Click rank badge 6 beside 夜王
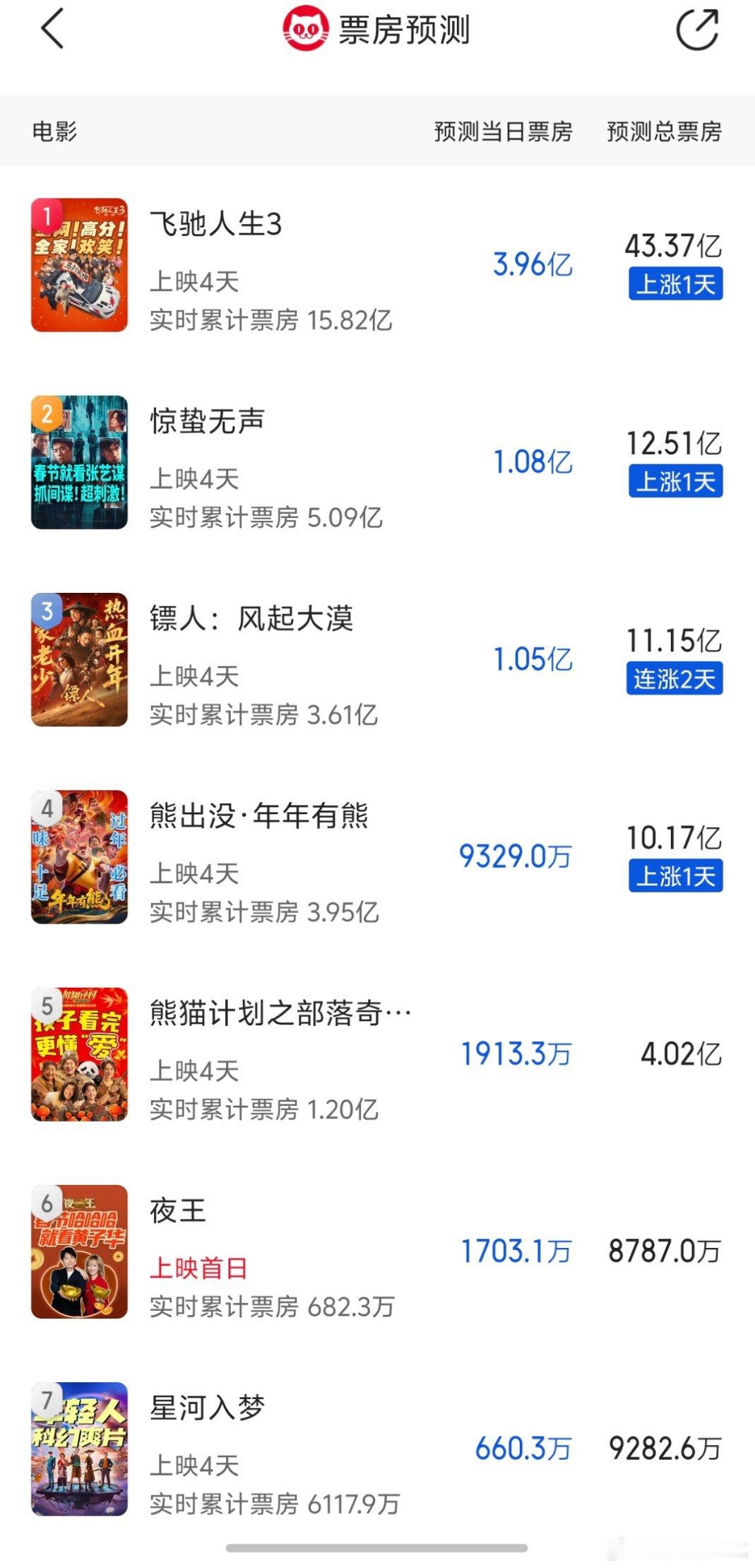Screen dimensions: 755x1568 click(46, 1202)
